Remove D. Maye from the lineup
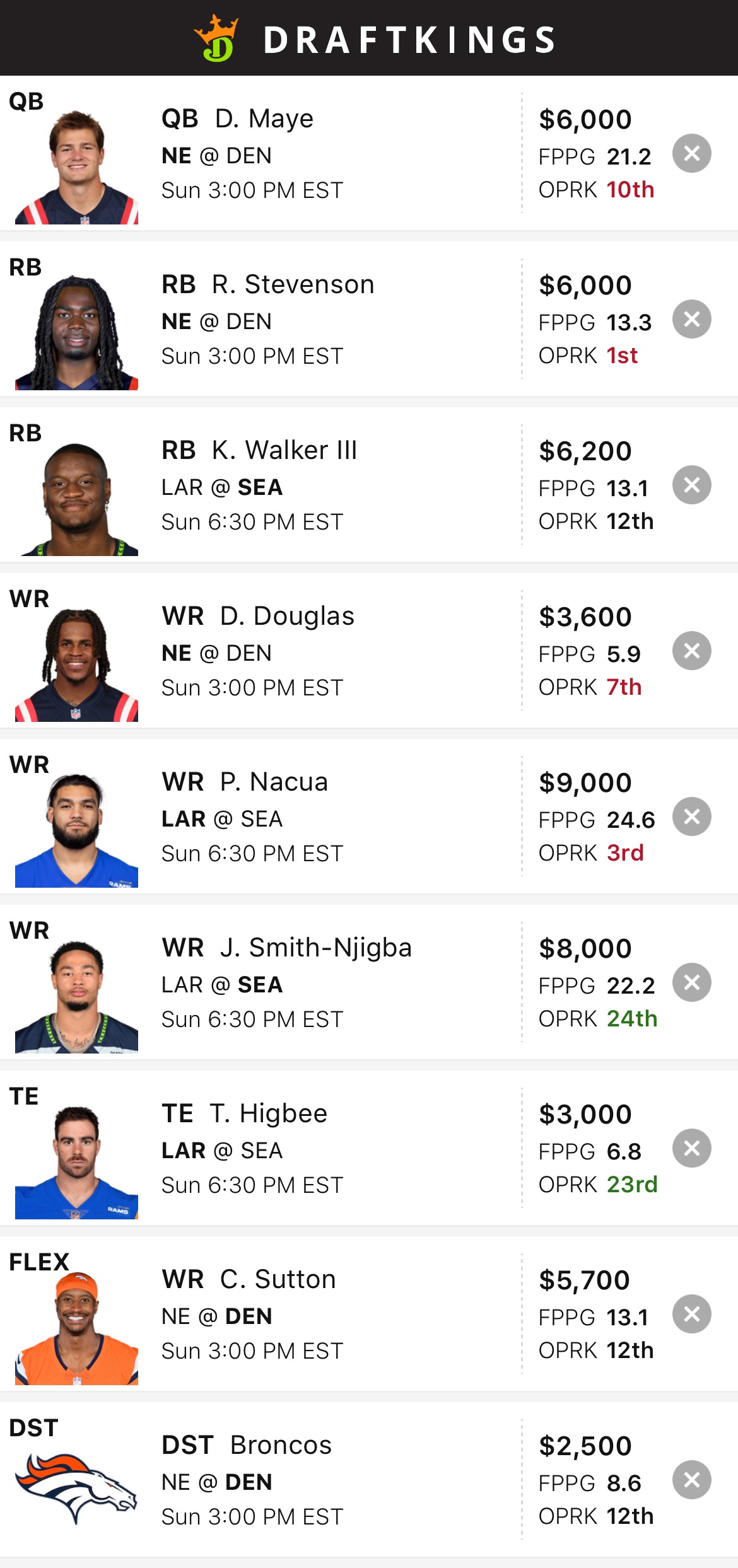The height and width of the screenshot is (1568, 738). click(691, 153)
